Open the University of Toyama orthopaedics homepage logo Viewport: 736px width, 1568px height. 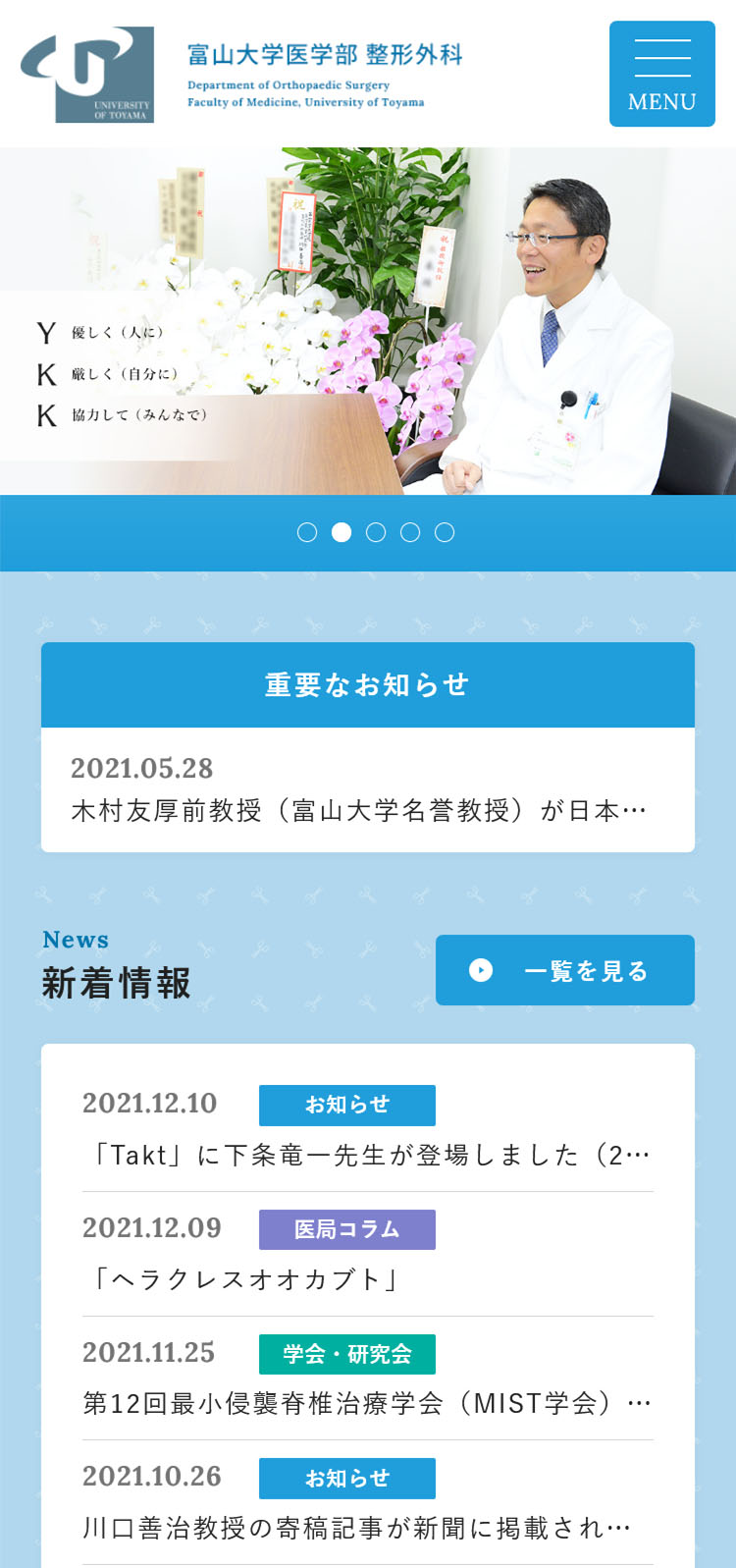[240, 74]
